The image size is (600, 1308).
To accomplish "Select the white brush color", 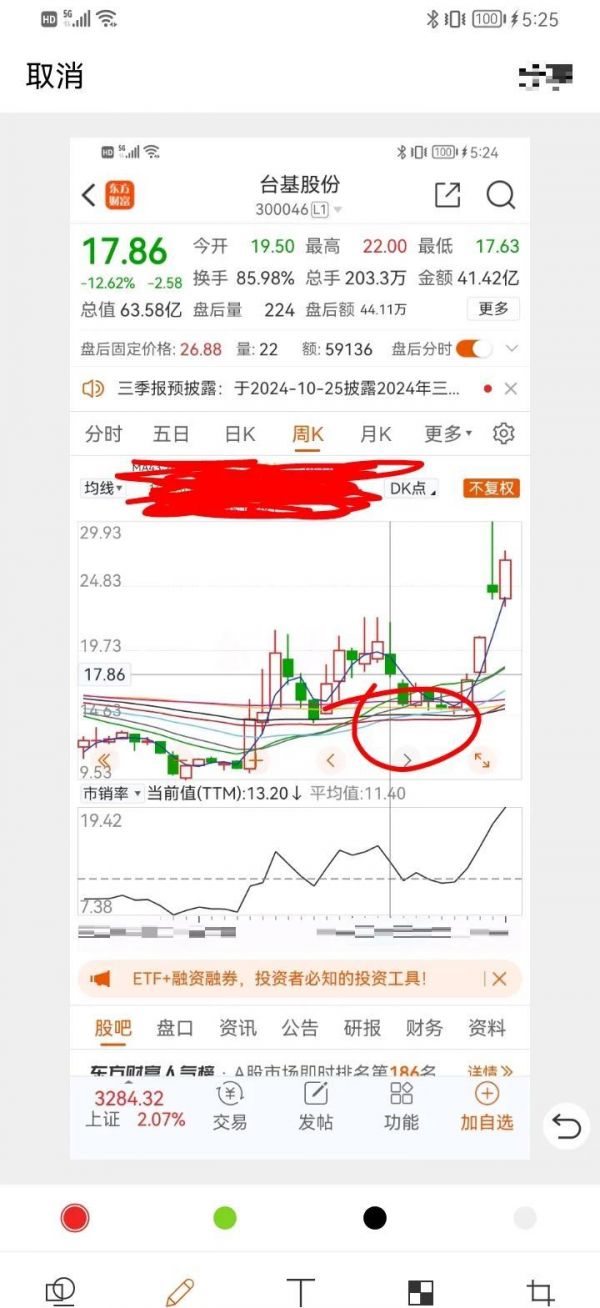I will point(525,1217).
